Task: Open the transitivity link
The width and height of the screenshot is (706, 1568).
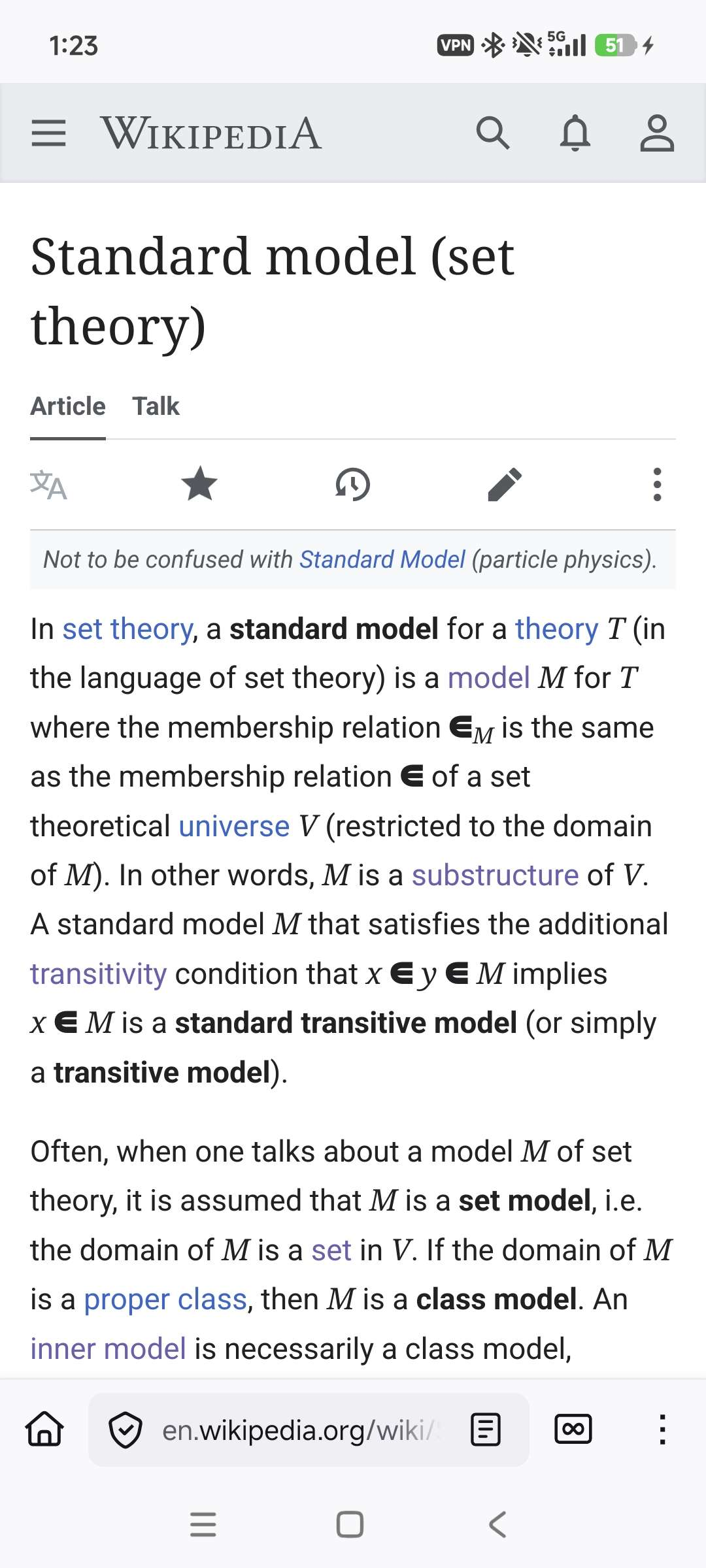Action: pyautogui.click(x=99, y=974)
